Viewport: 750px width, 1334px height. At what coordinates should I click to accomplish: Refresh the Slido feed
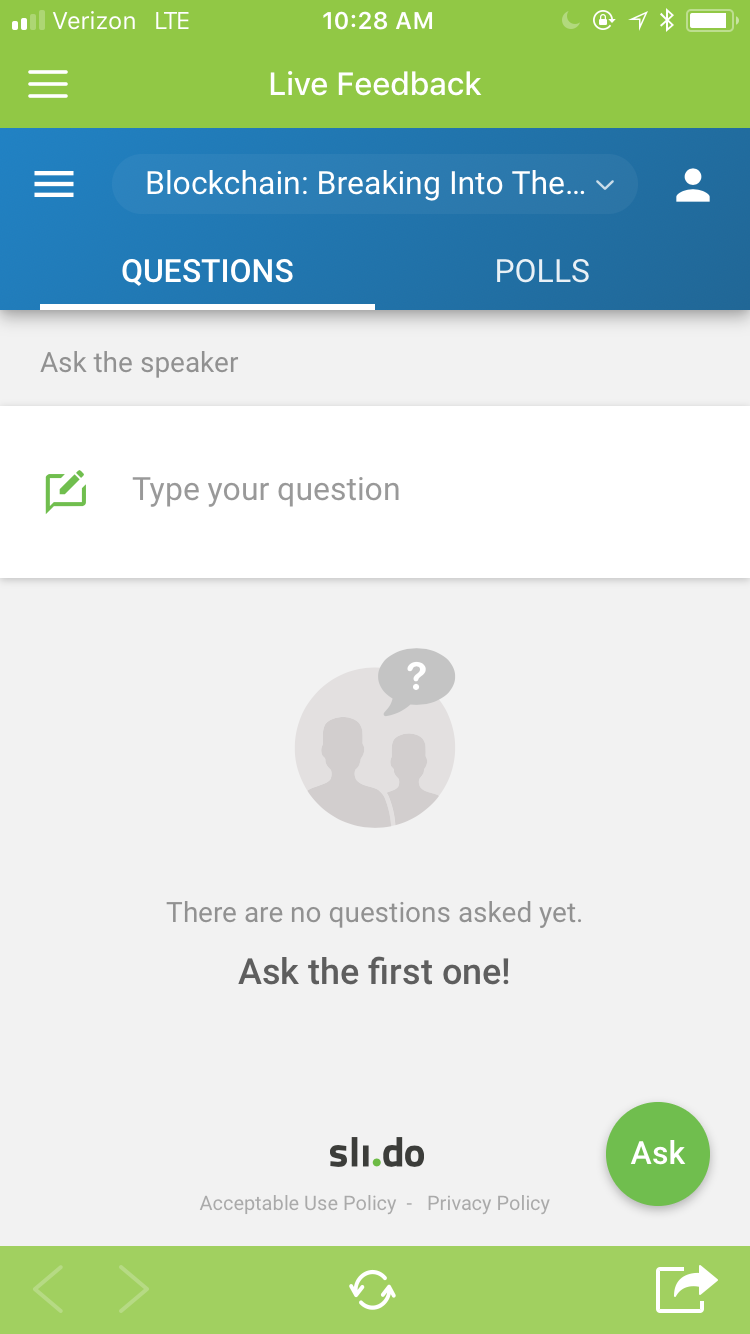point(372,1290)
